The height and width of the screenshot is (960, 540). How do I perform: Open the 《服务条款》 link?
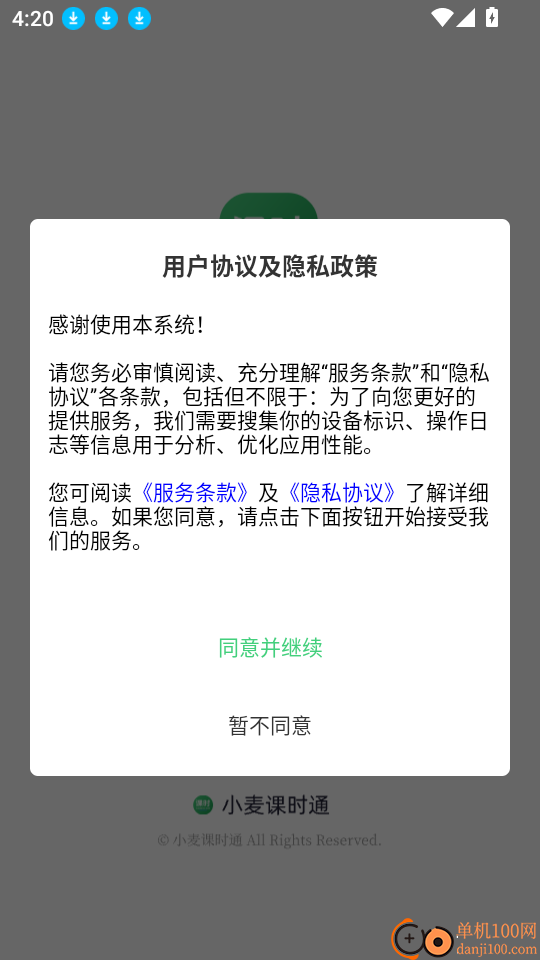(x=195, y=493)
